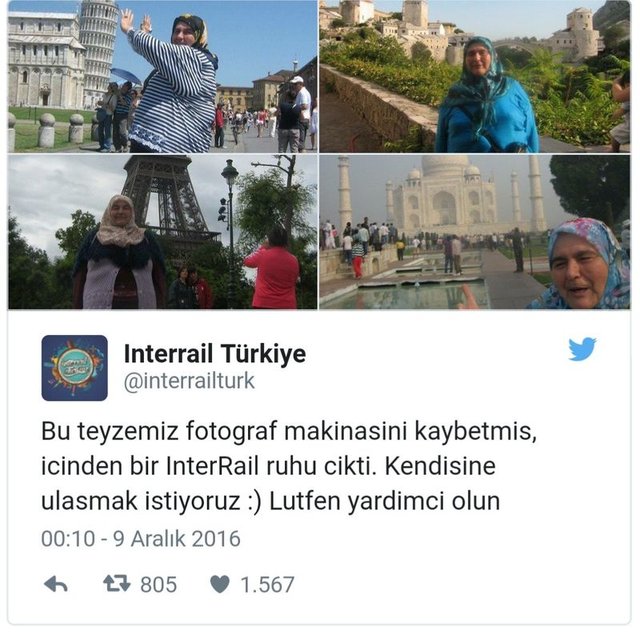Like the tweet with the heart icon
The width and height of the screenshot is (640, 638).
tap(219, 585)
